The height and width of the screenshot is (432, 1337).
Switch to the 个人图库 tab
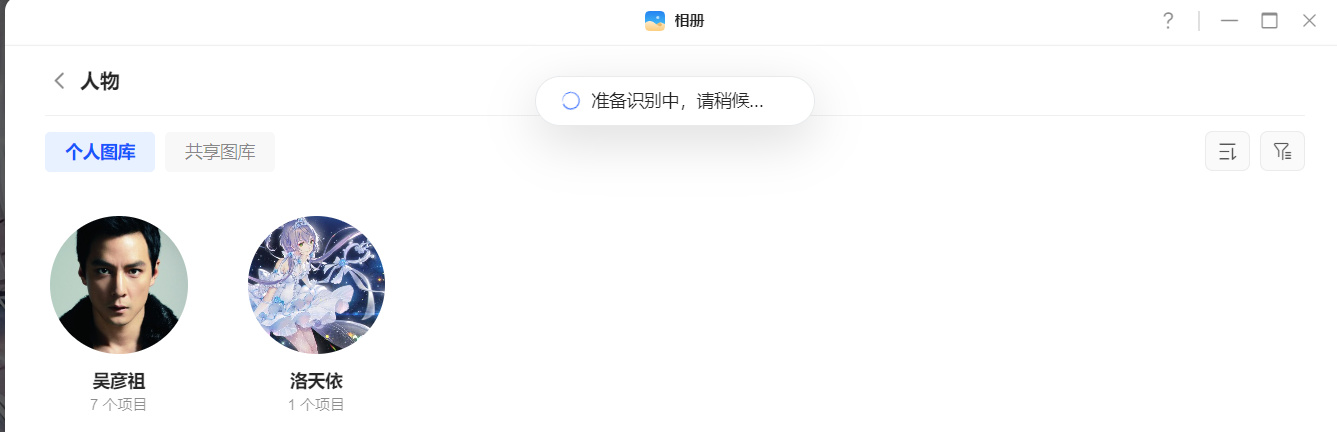(100, 152)
